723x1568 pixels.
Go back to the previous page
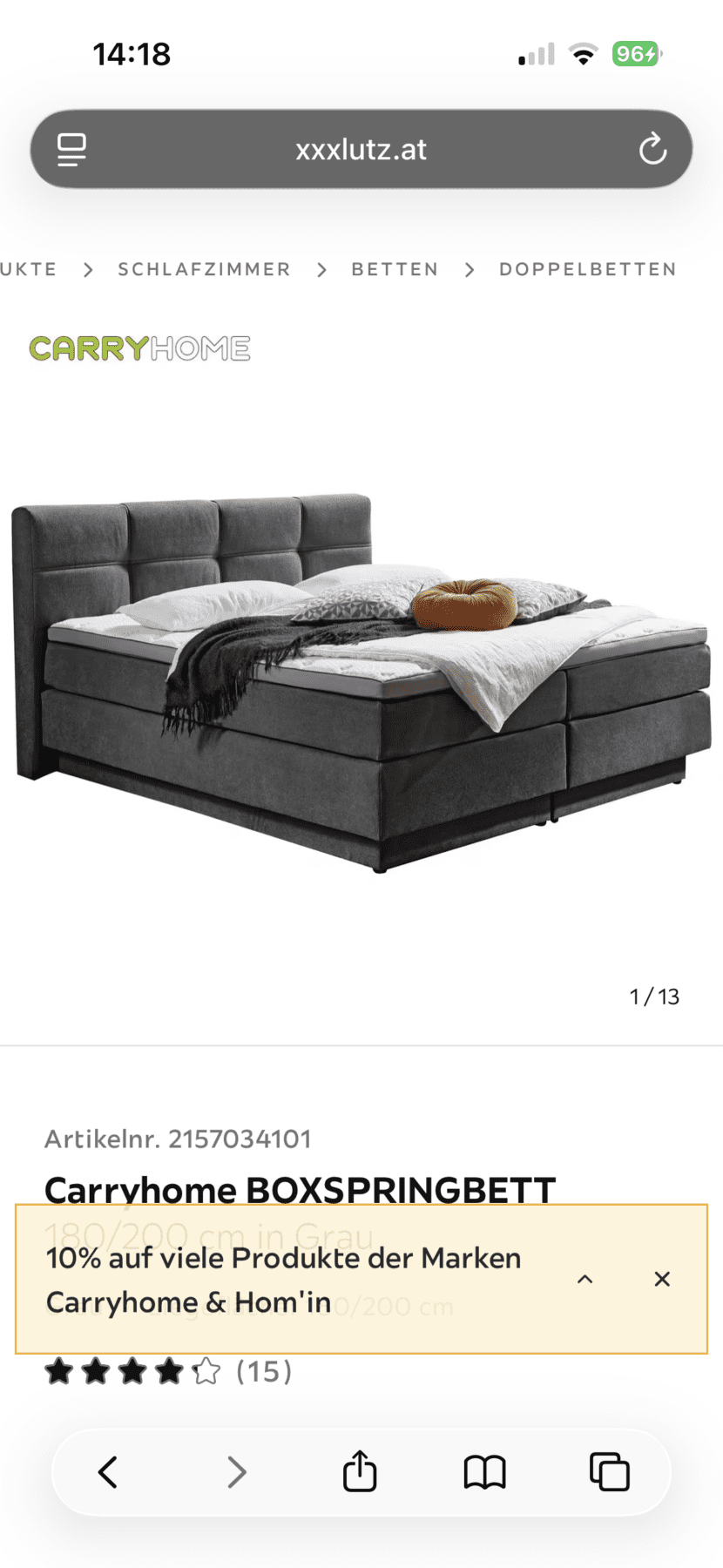[x=108, y=1472]
